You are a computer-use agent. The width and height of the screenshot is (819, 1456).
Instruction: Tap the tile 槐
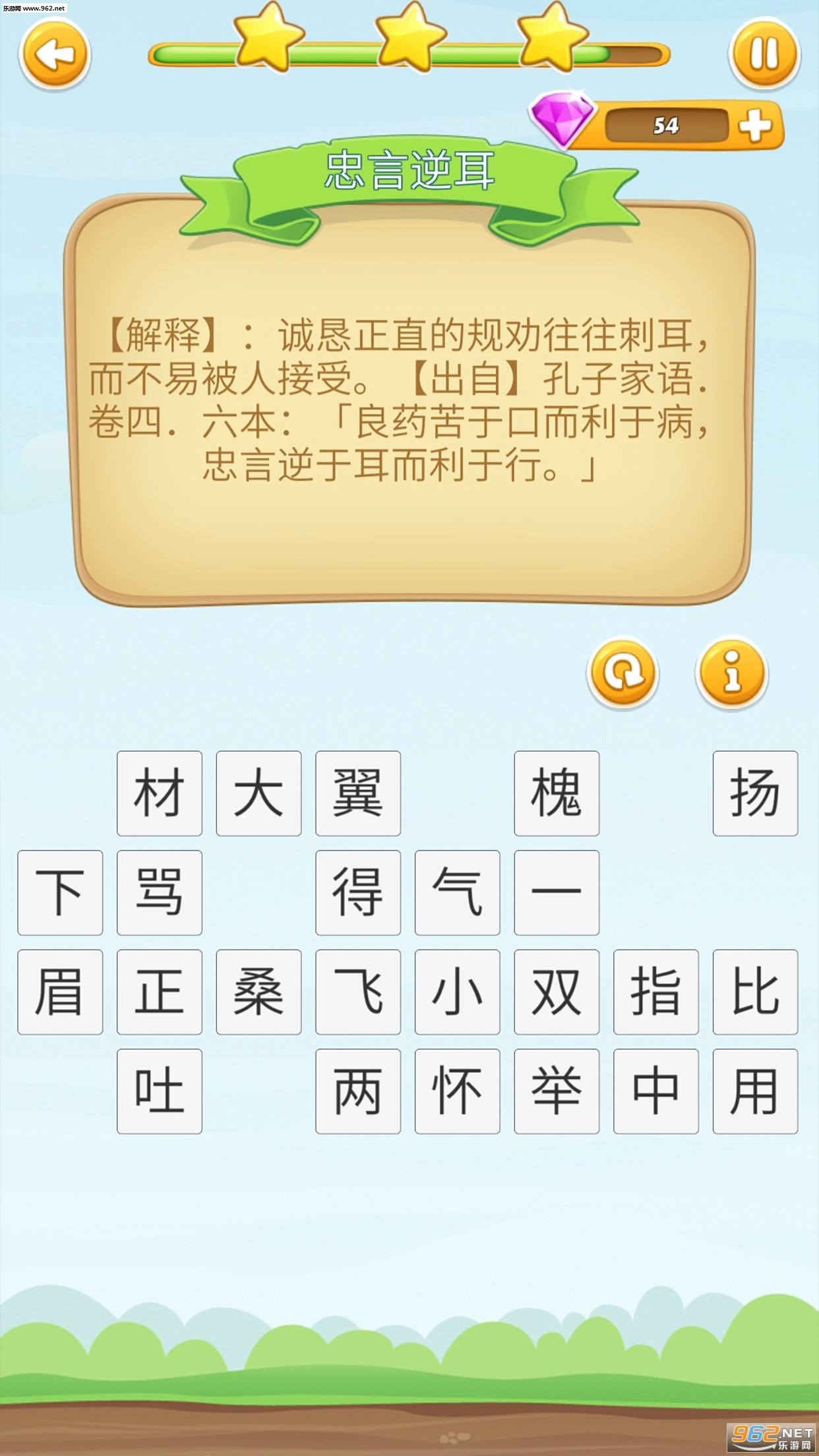point(557,794)
